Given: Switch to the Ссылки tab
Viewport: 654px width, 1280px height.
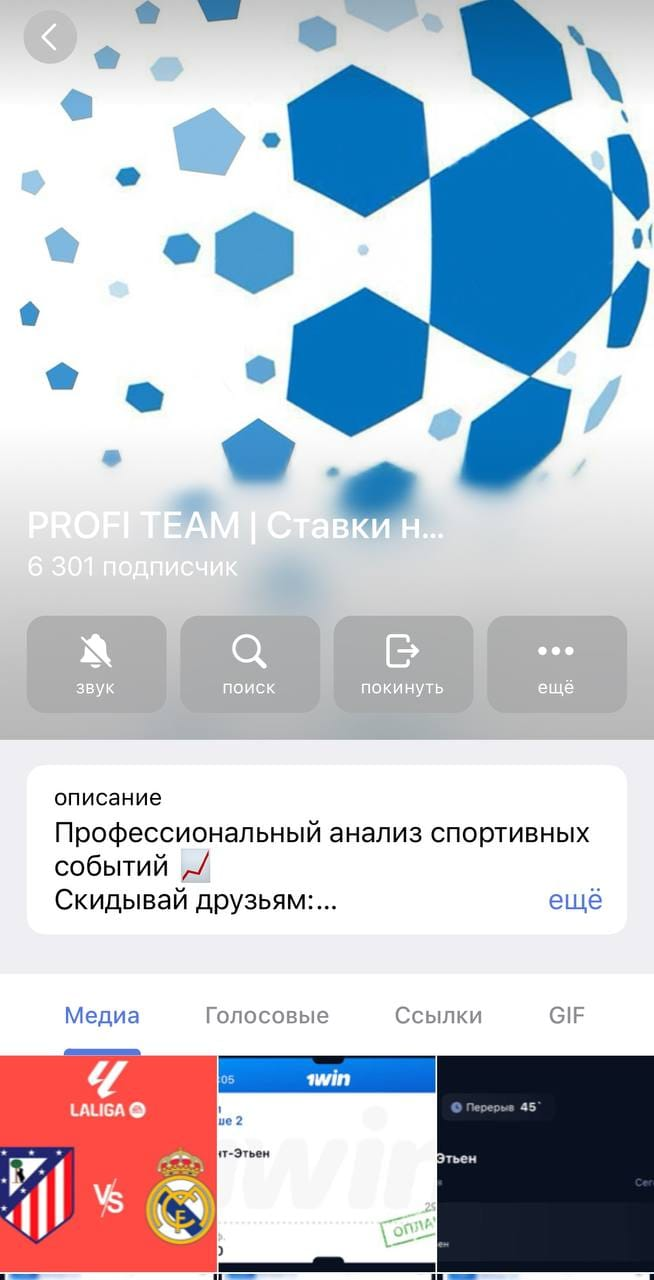Looking at the screenshot, I should pyautogui.click(x=438, y=1016).
